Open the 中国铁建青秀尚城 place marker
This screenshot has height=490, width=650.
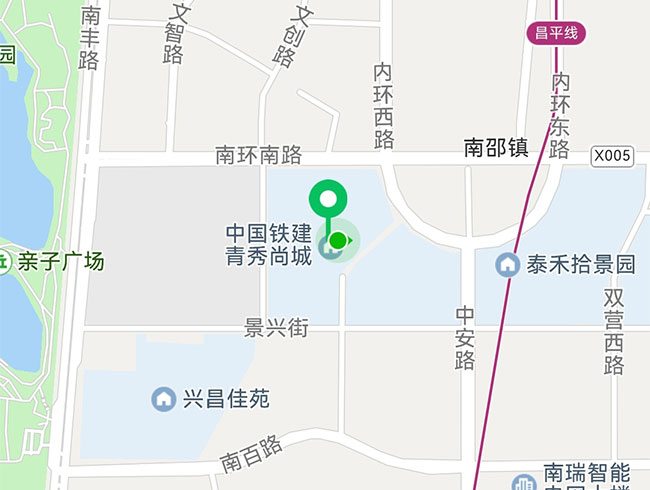coord(328,246)
